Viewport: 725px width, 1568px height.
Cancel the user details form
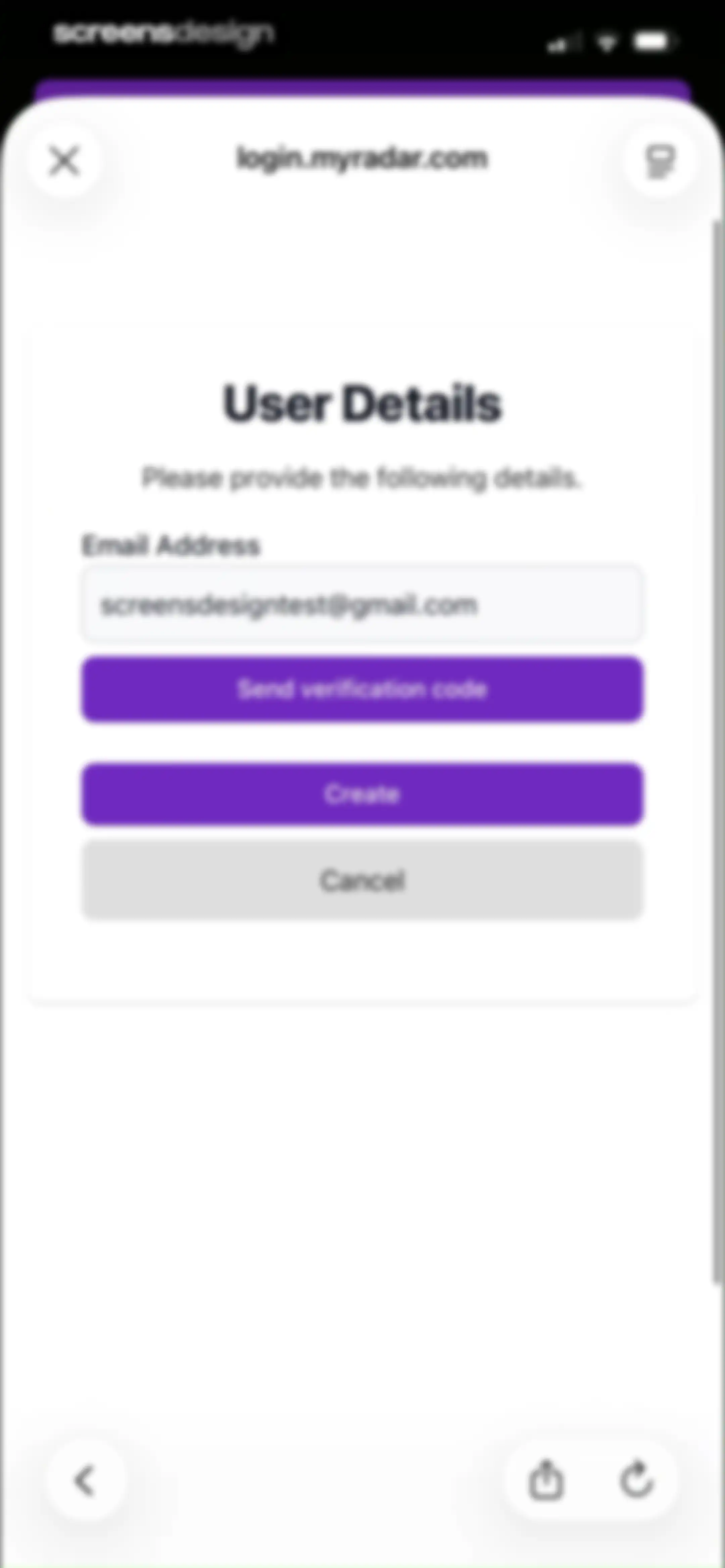click(x=362, y=880)
